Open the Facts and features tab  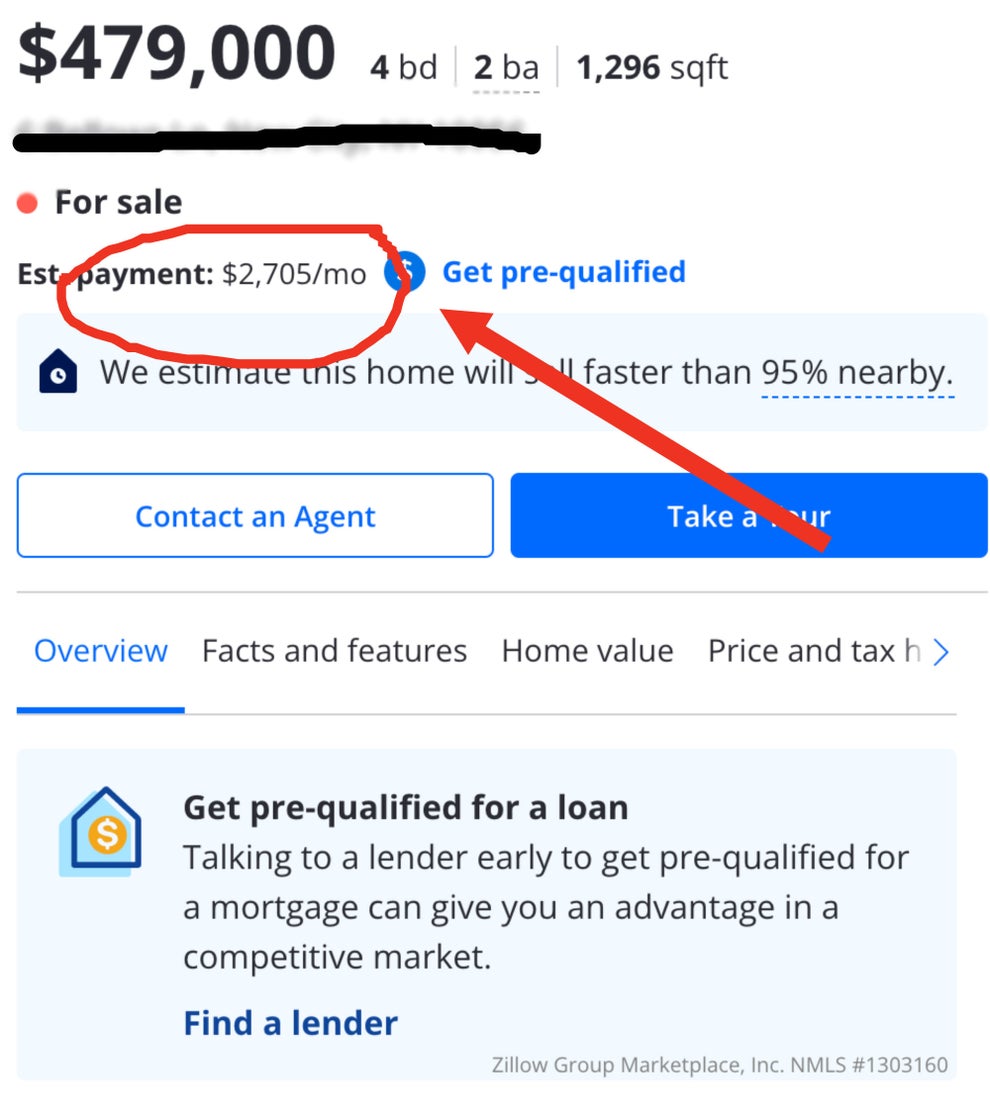[334, 651]
